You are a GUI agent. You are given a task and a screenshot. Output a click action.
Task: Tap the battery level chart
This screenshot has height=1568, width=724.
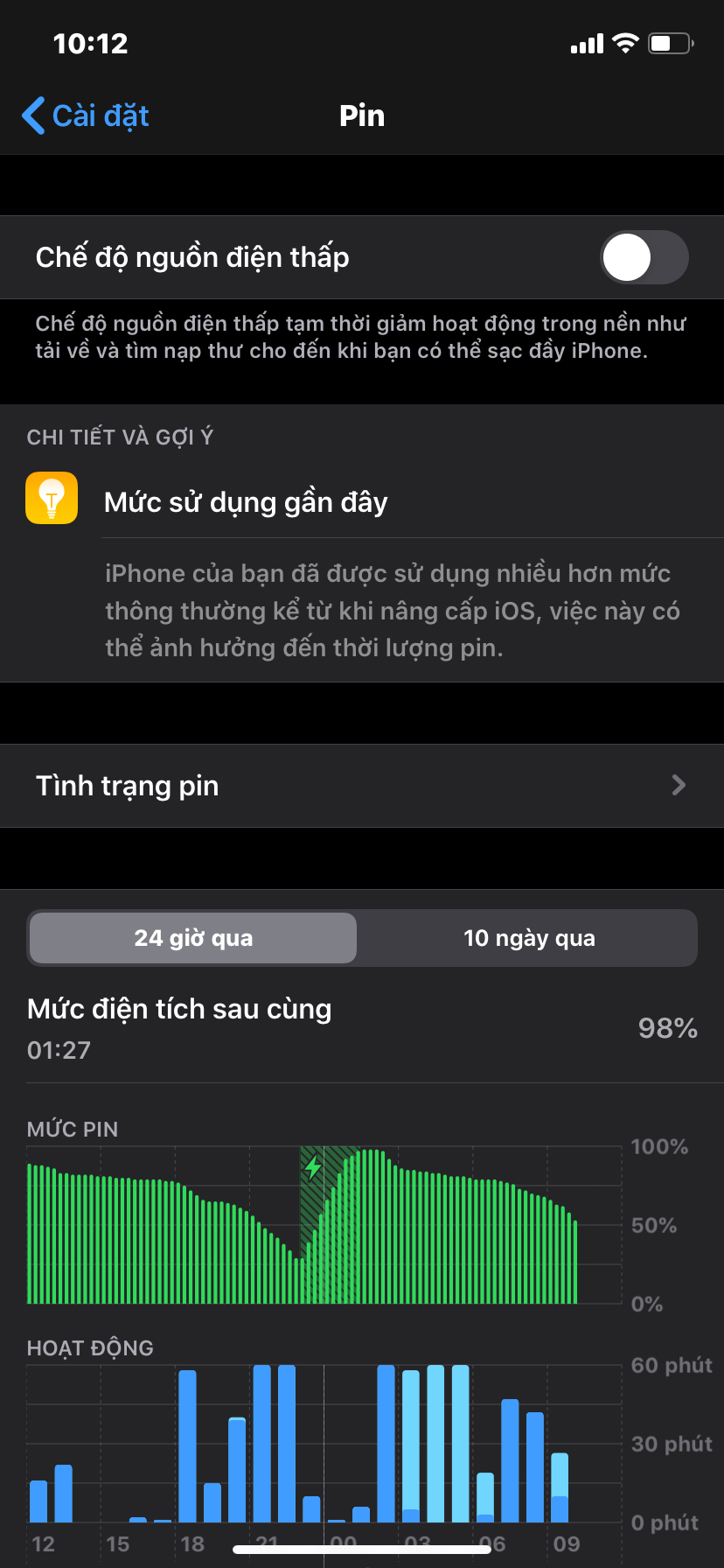pyautogui.click(x=324, y=1225)
